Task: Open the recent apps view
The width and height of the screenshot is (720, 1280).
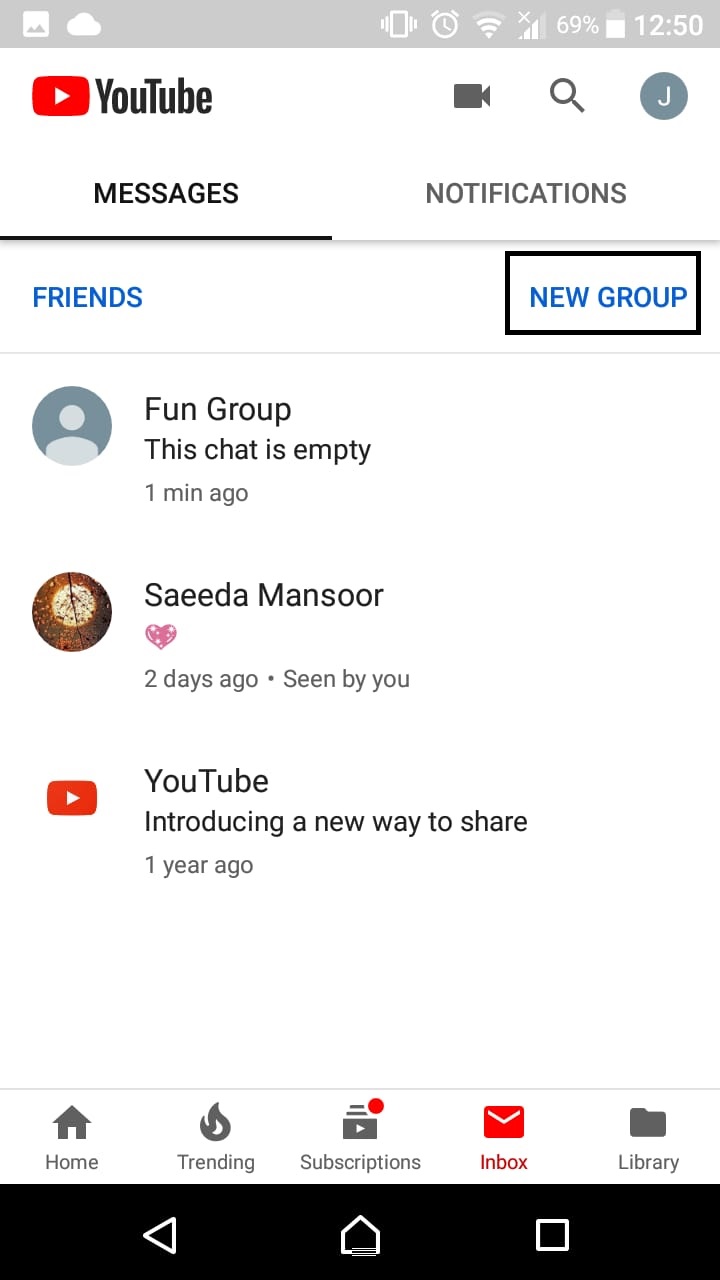Action: click(552, 1235)
